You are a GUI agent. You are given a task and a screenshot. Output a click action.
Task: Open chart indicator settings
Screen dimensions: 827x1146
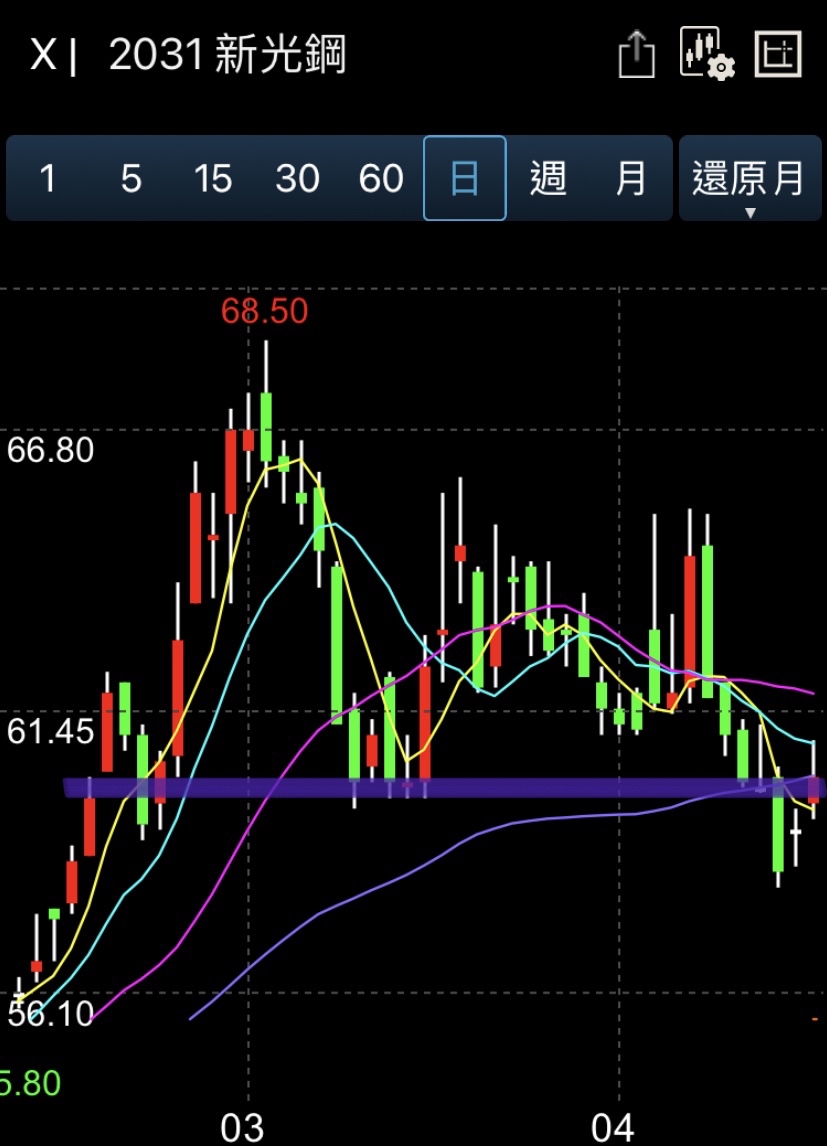pyautogui.click(x=707, y=53)
